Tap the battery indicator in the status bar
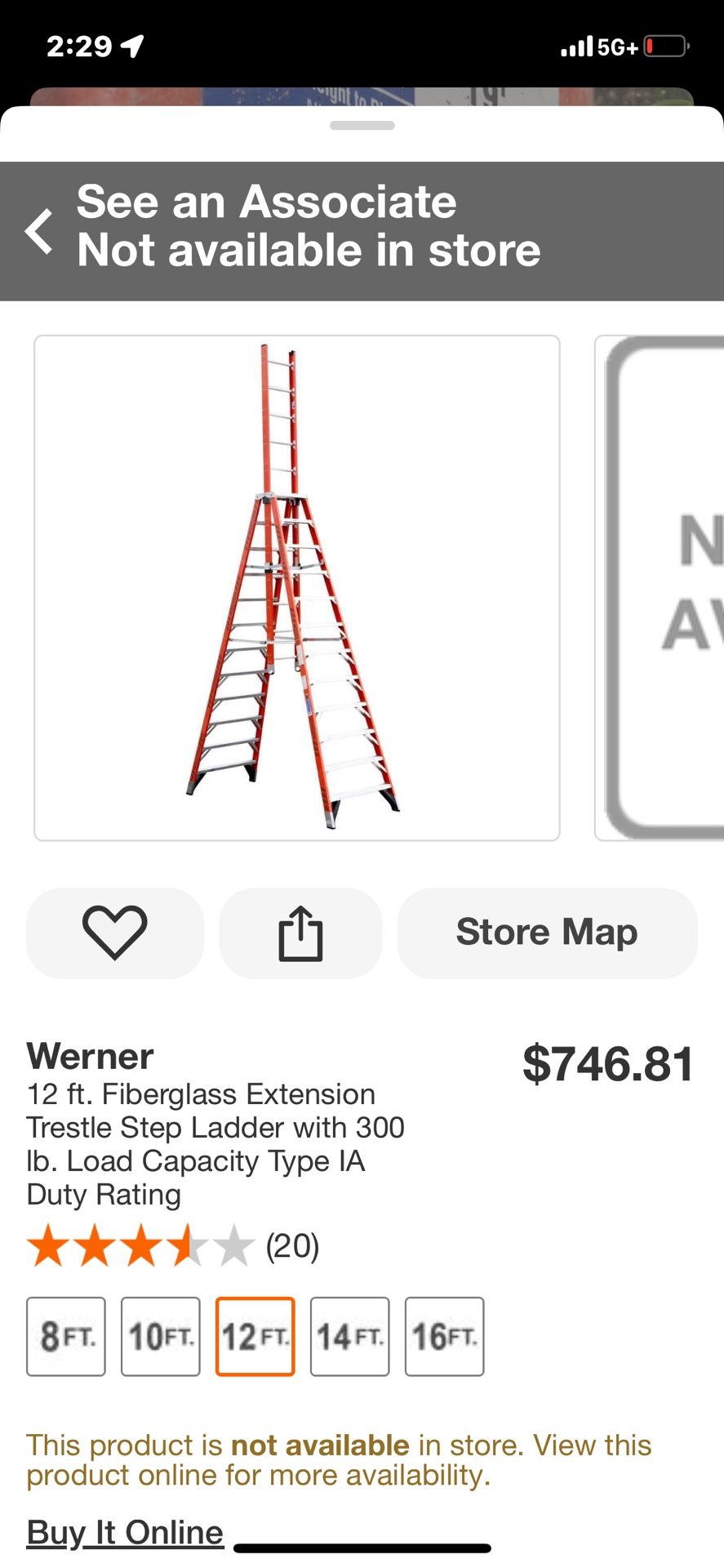Image resolution: width=724 pixels, height=1568 pixels. (x=663, y=45)
